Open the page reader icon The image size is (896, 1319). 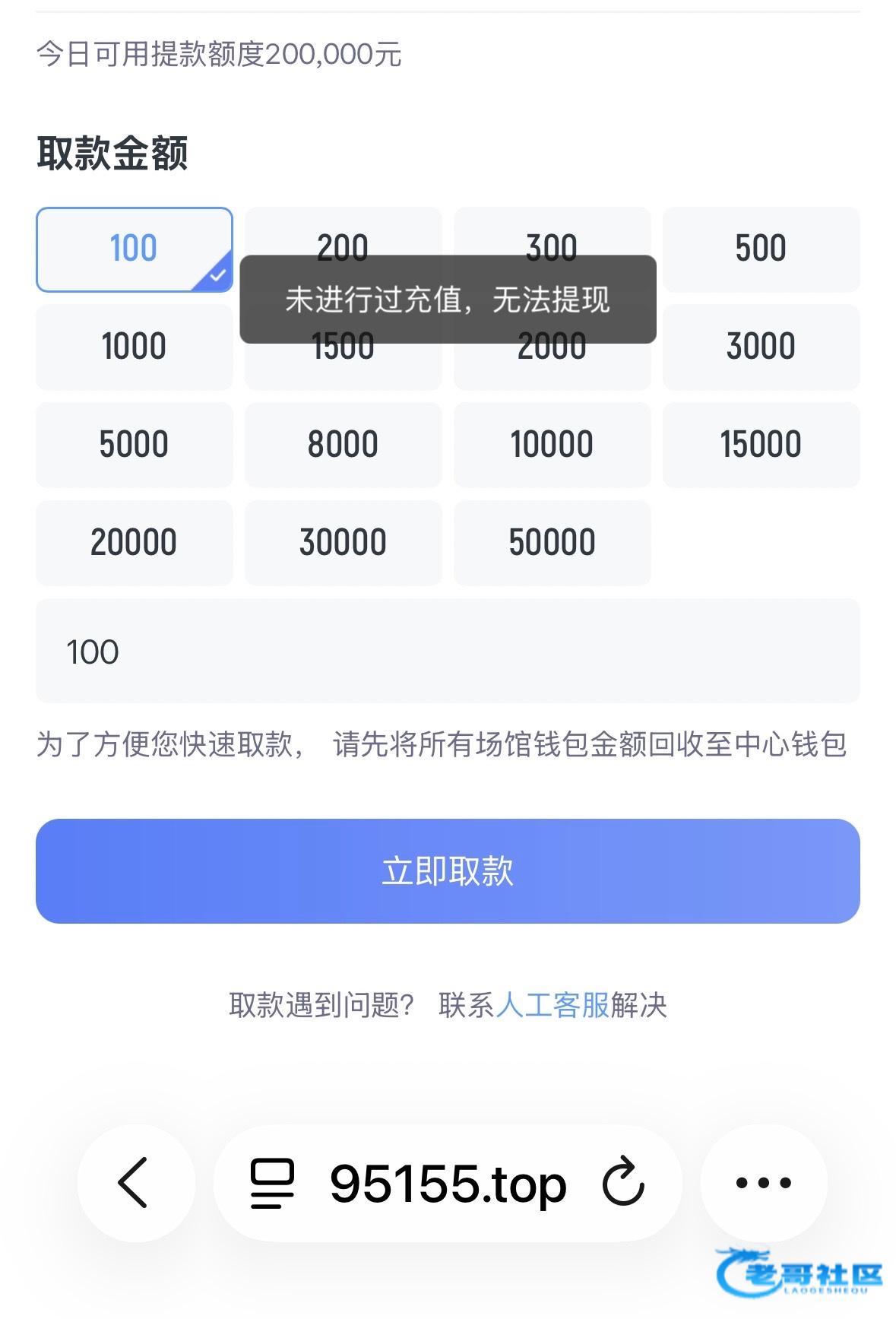coord(272,1184)
